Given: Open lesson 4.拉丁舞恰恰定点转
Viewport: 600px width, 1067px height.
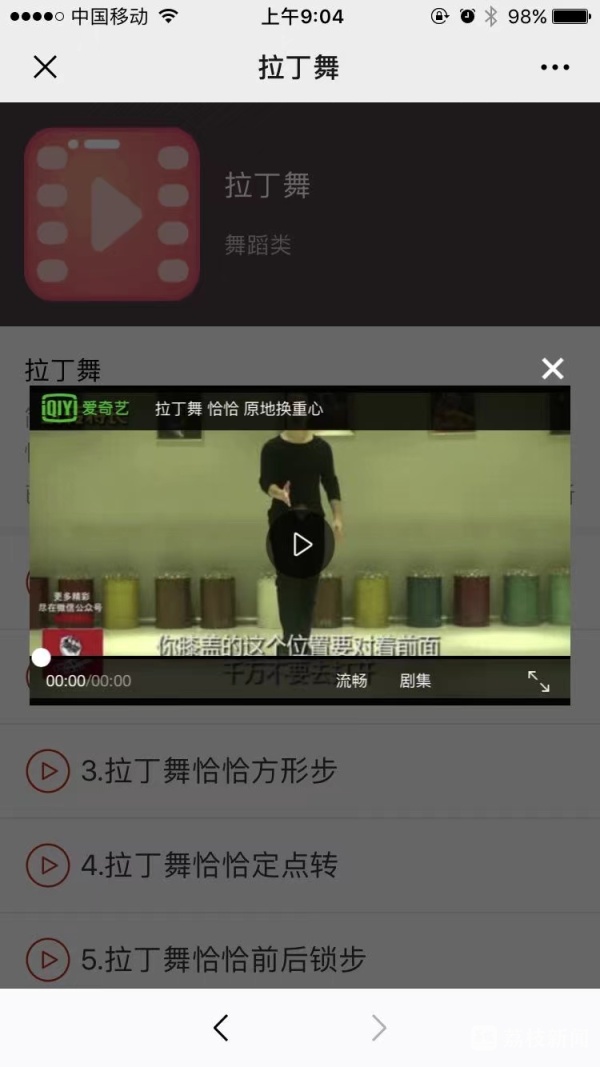Looking at the screenshot, I should [208, 865].
